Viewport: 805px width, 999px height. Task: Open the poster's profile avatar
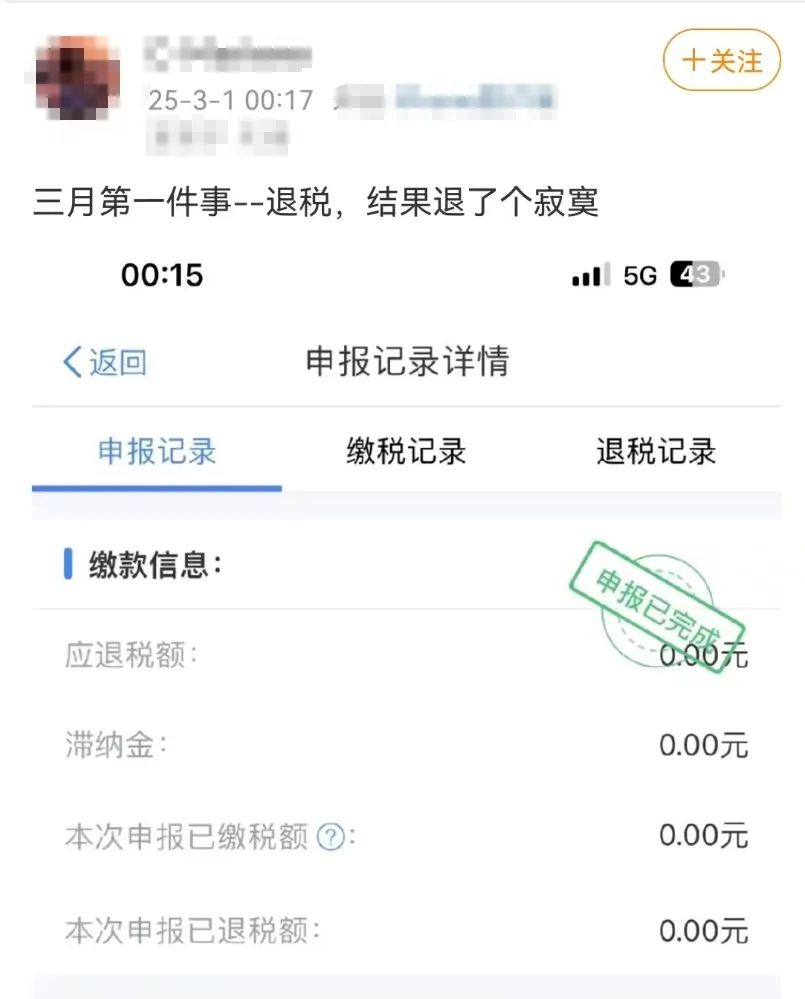coord(78,76)
